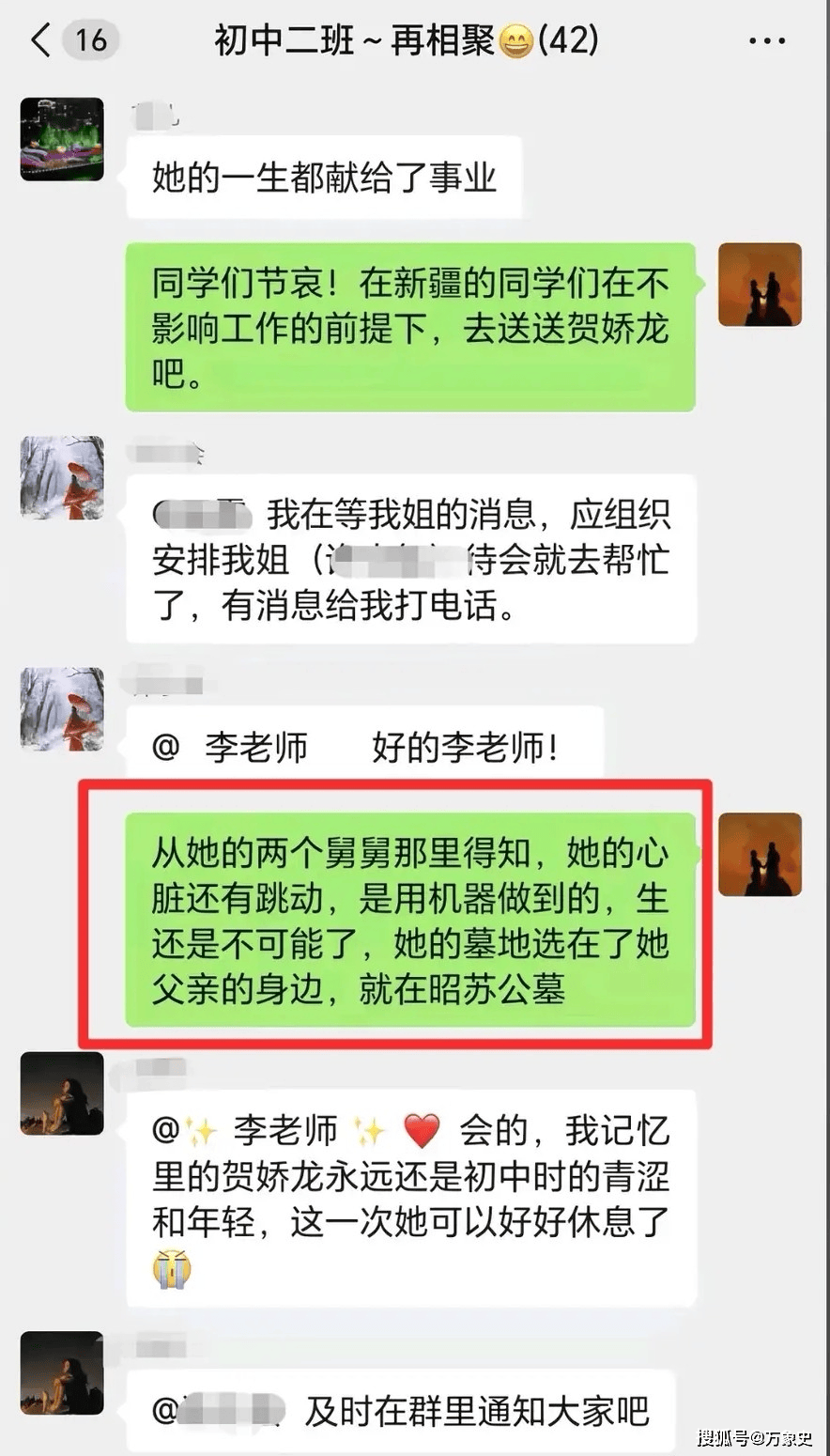Open the avatar next to '会的，我记忆里' message
This screenshot has width=830, height=1456.
tap(62, 1093)
